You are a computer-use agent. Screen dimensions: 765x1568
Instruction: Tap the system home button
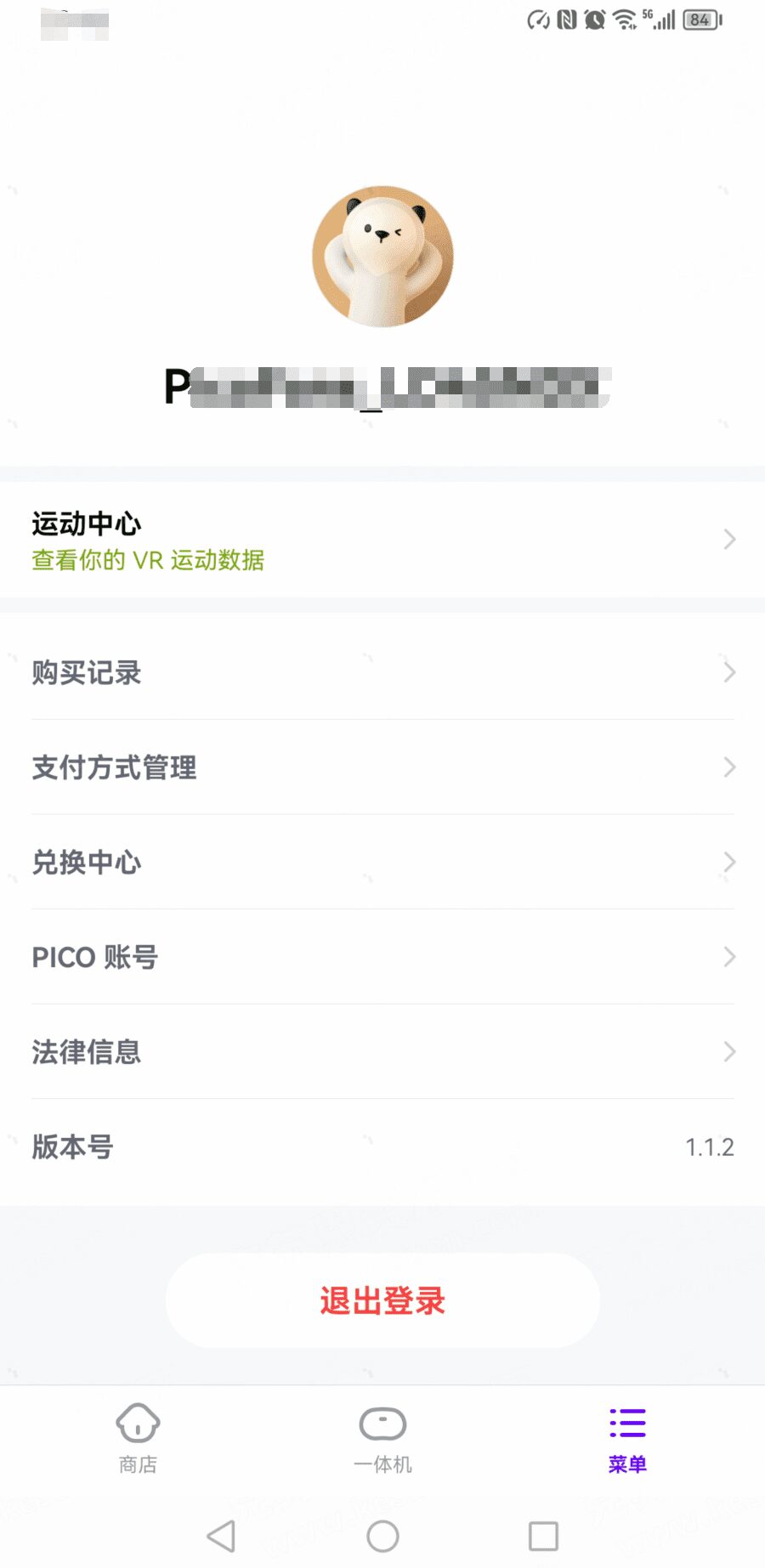(382, 1536)
